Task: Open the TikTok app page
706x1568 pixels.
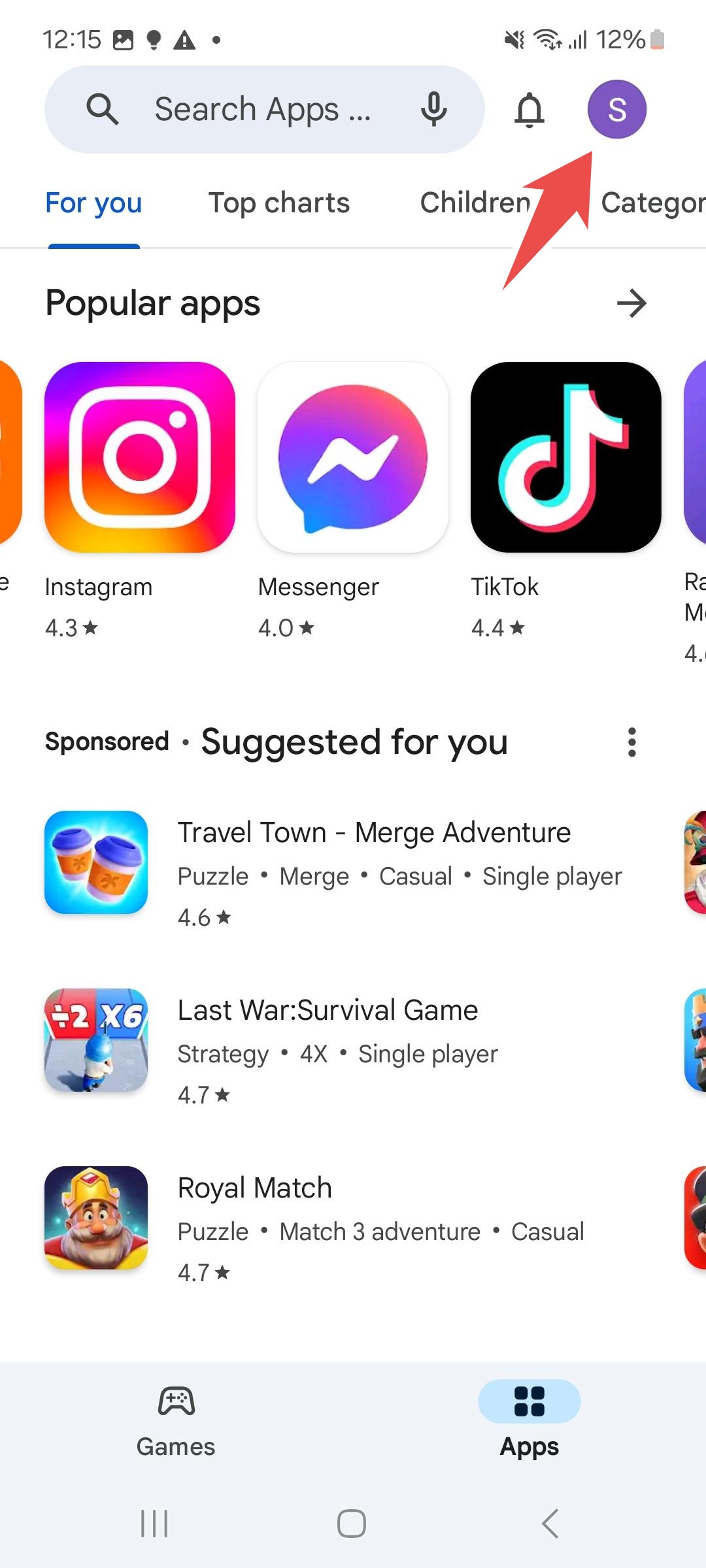Action: click(x=565, y=457)
